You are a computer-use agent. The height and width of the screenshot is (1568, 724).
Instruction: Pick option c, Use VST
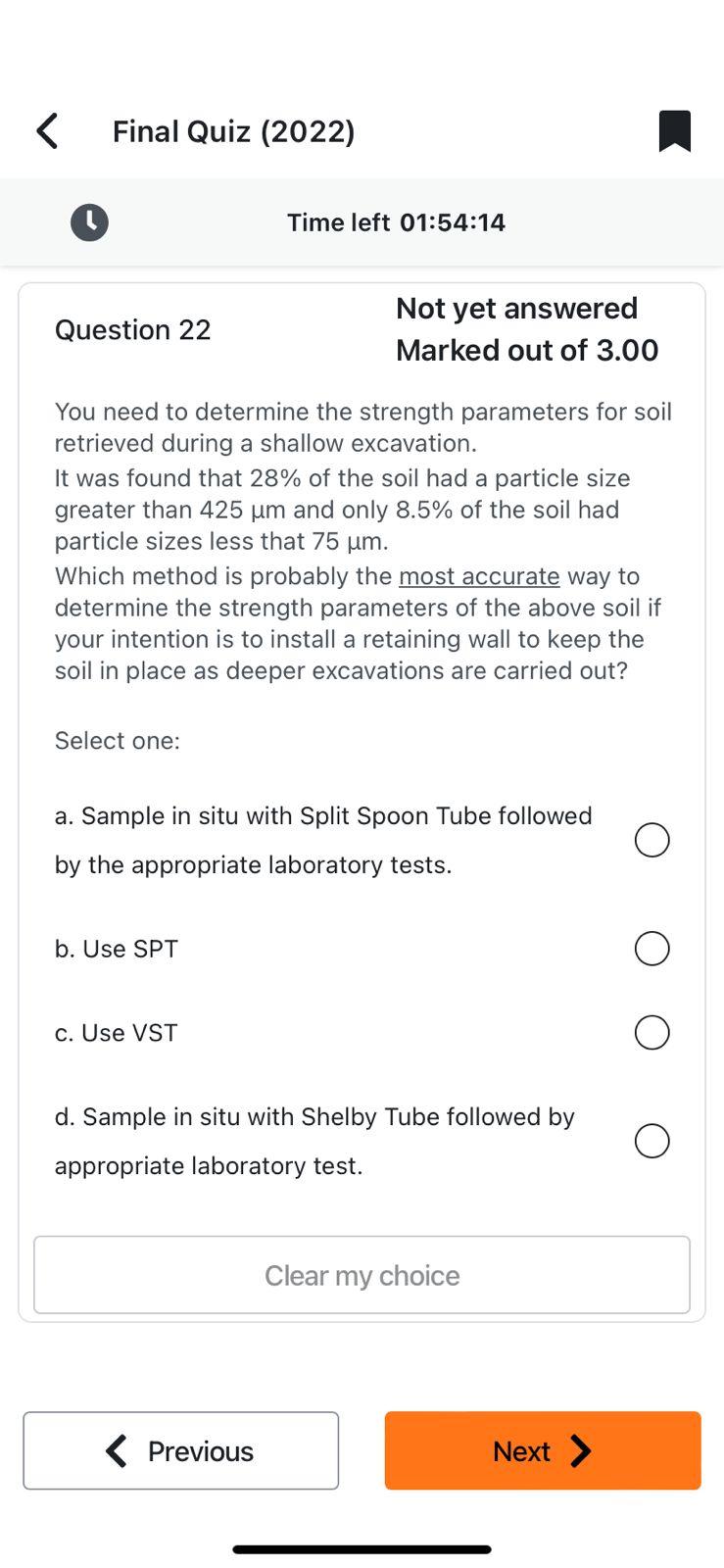tap(652, 1032)
